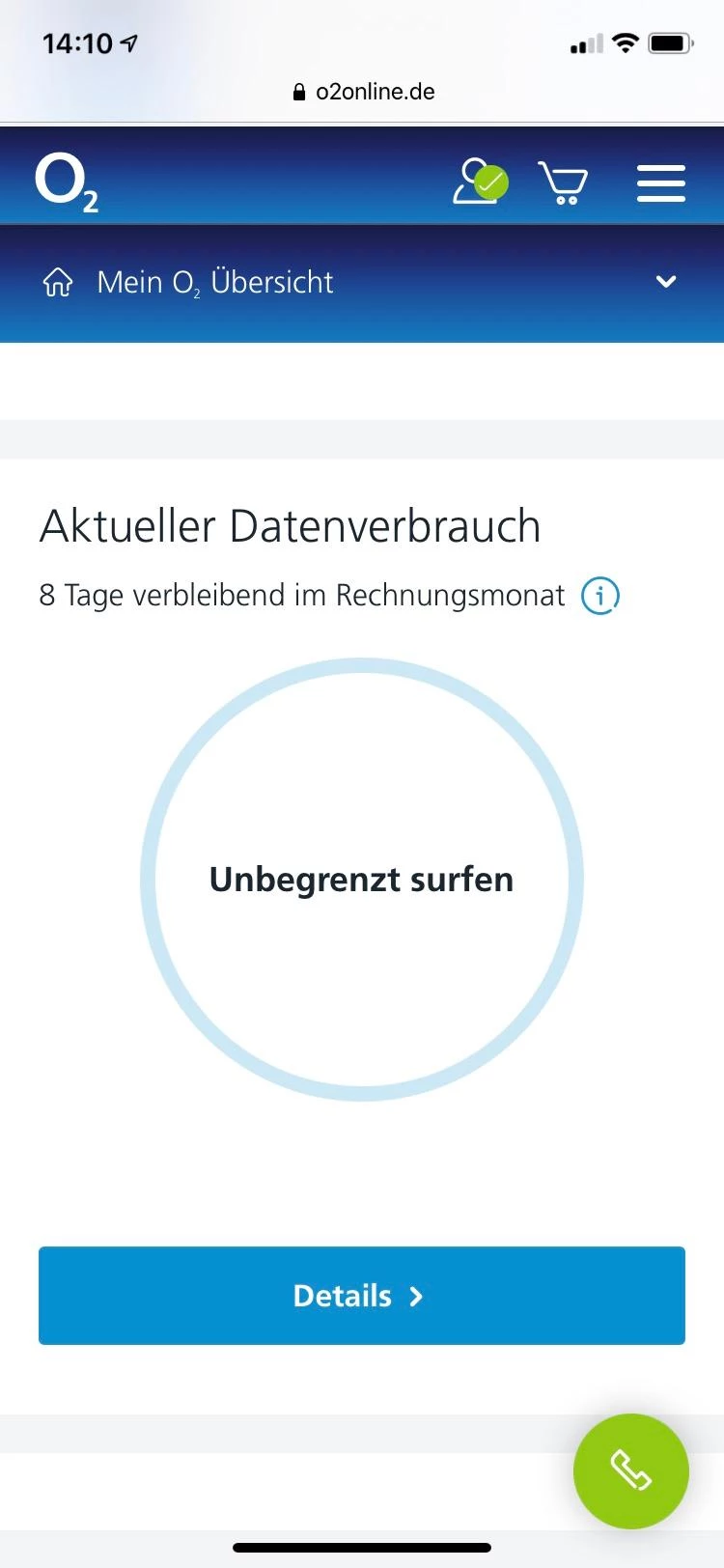The height and width of the screenshot is (1568, 724).
Task: Tap the green phone contact button
Action: (631, 1471)
